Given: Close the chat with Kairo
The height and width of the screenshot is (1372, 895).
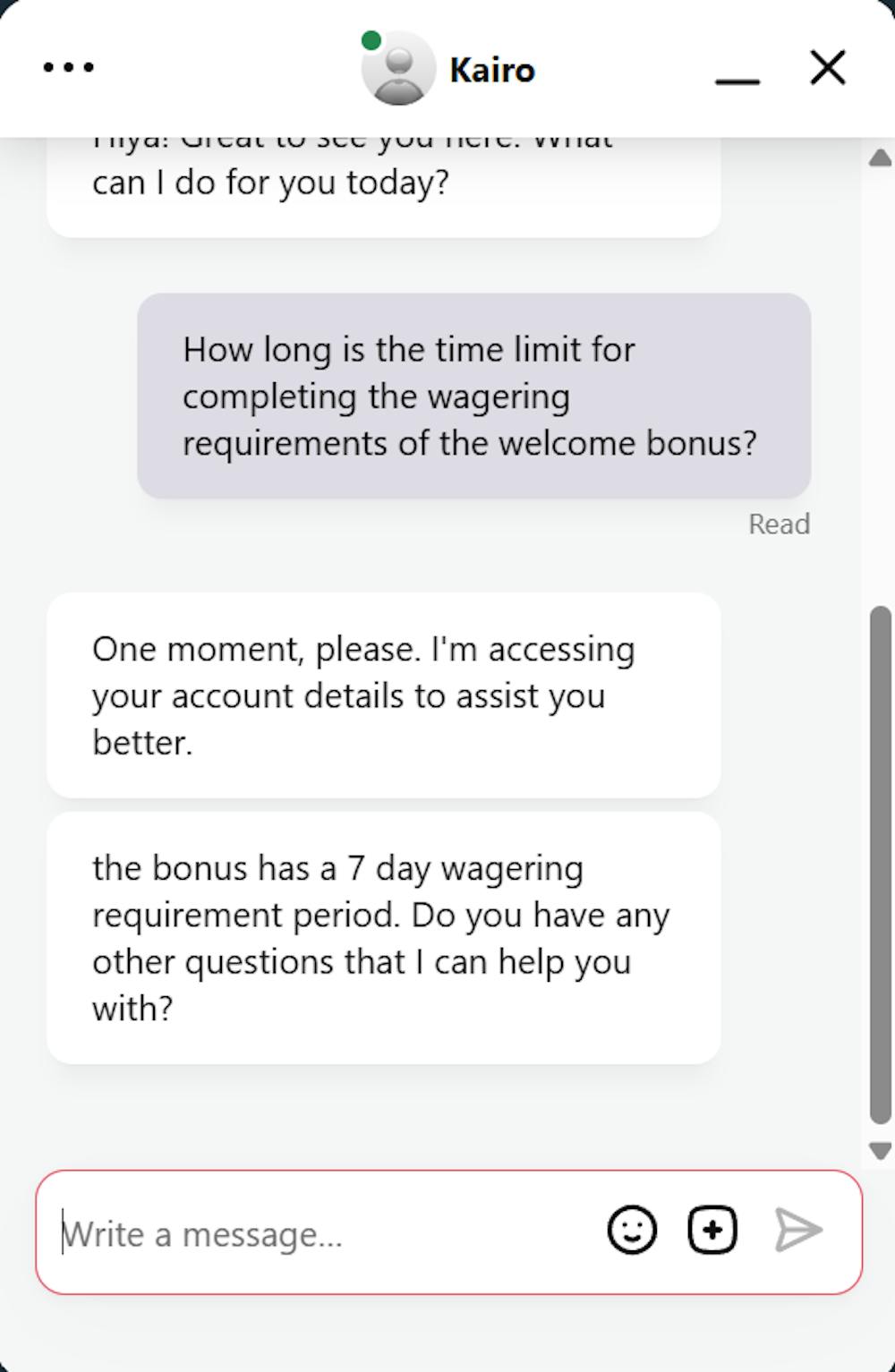Looking at the screenshot, I should [x=828, y=67].
